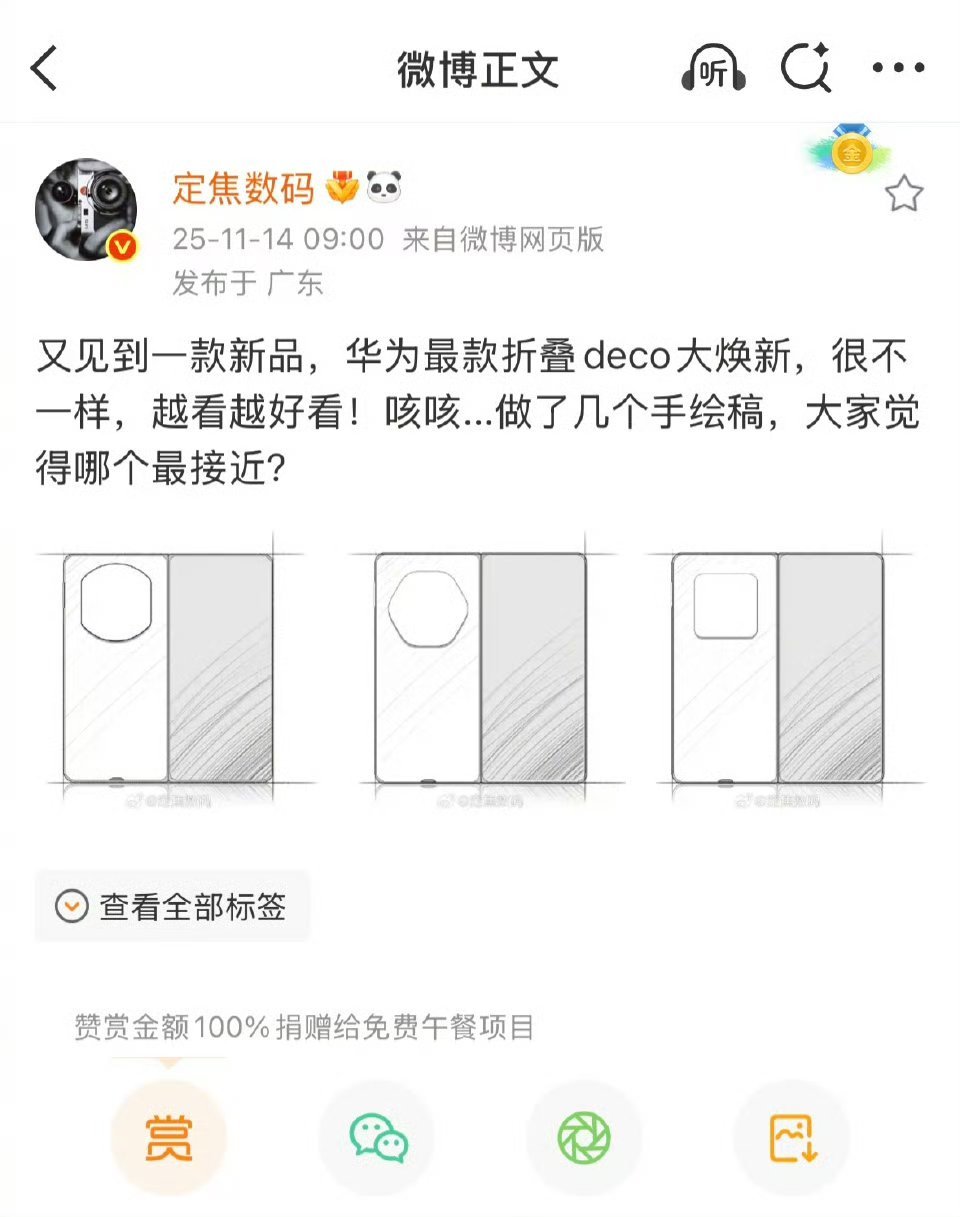Tap the save image icon
Viewport: 960px width, 1217px height.
coord(790,1137)
